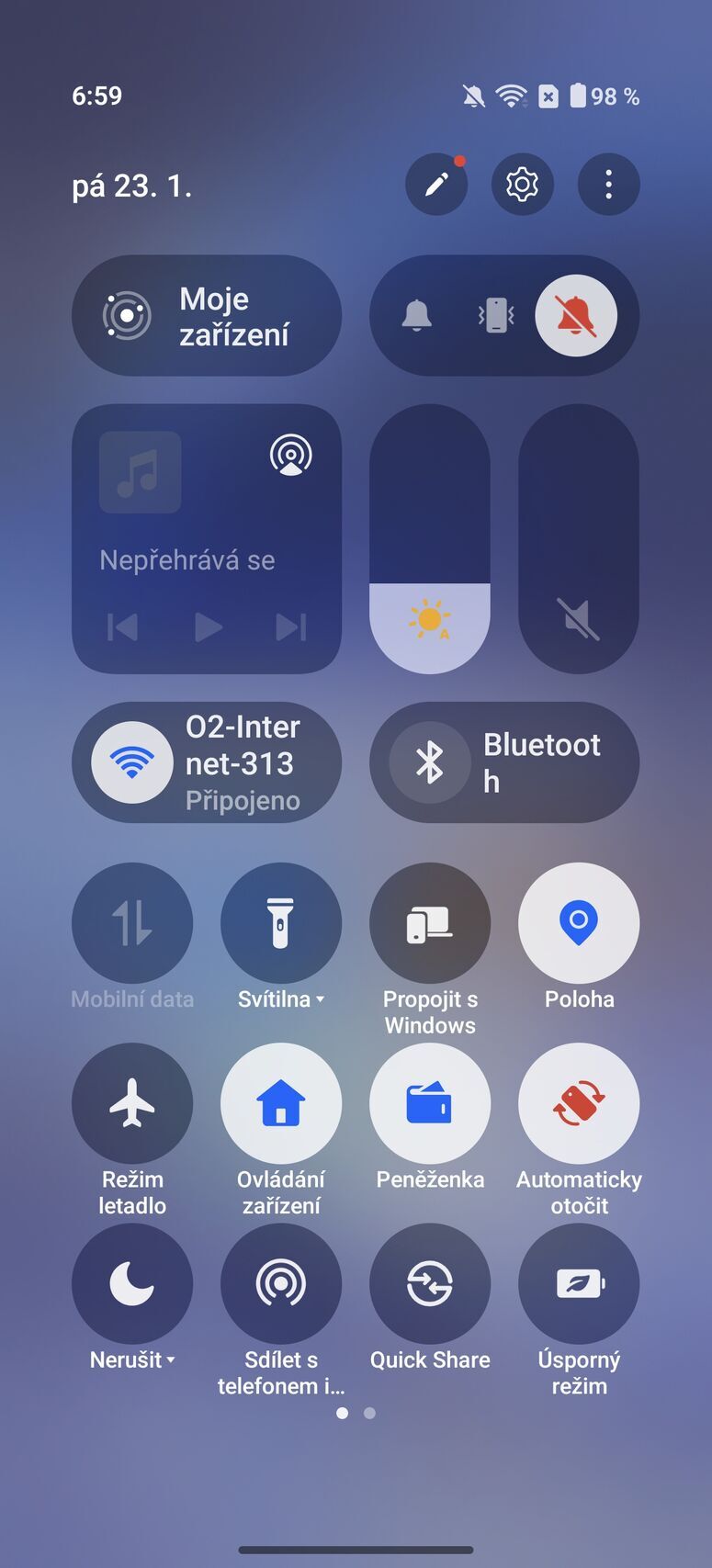Toggle Automaticky otočit rotation
The height and width of the screenshot is (1568, 712).
[x=579, y=1102]
